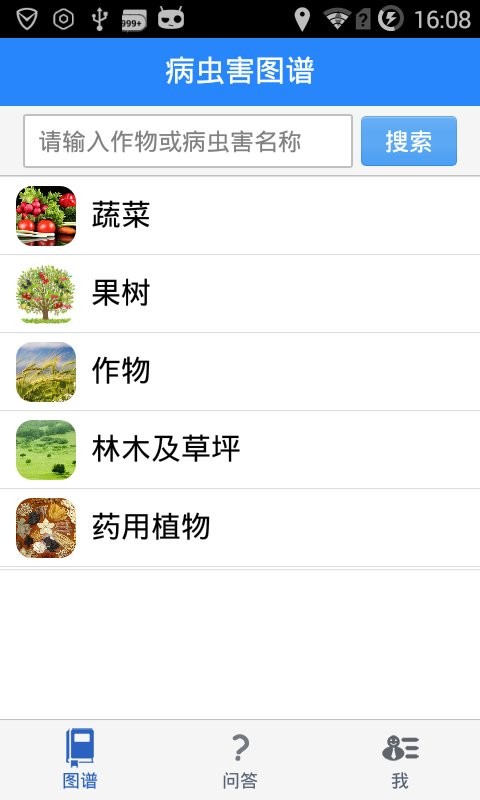Open the 果树 fruit trees category
This screenshot has height=800, width=480.
coord(240,294)
